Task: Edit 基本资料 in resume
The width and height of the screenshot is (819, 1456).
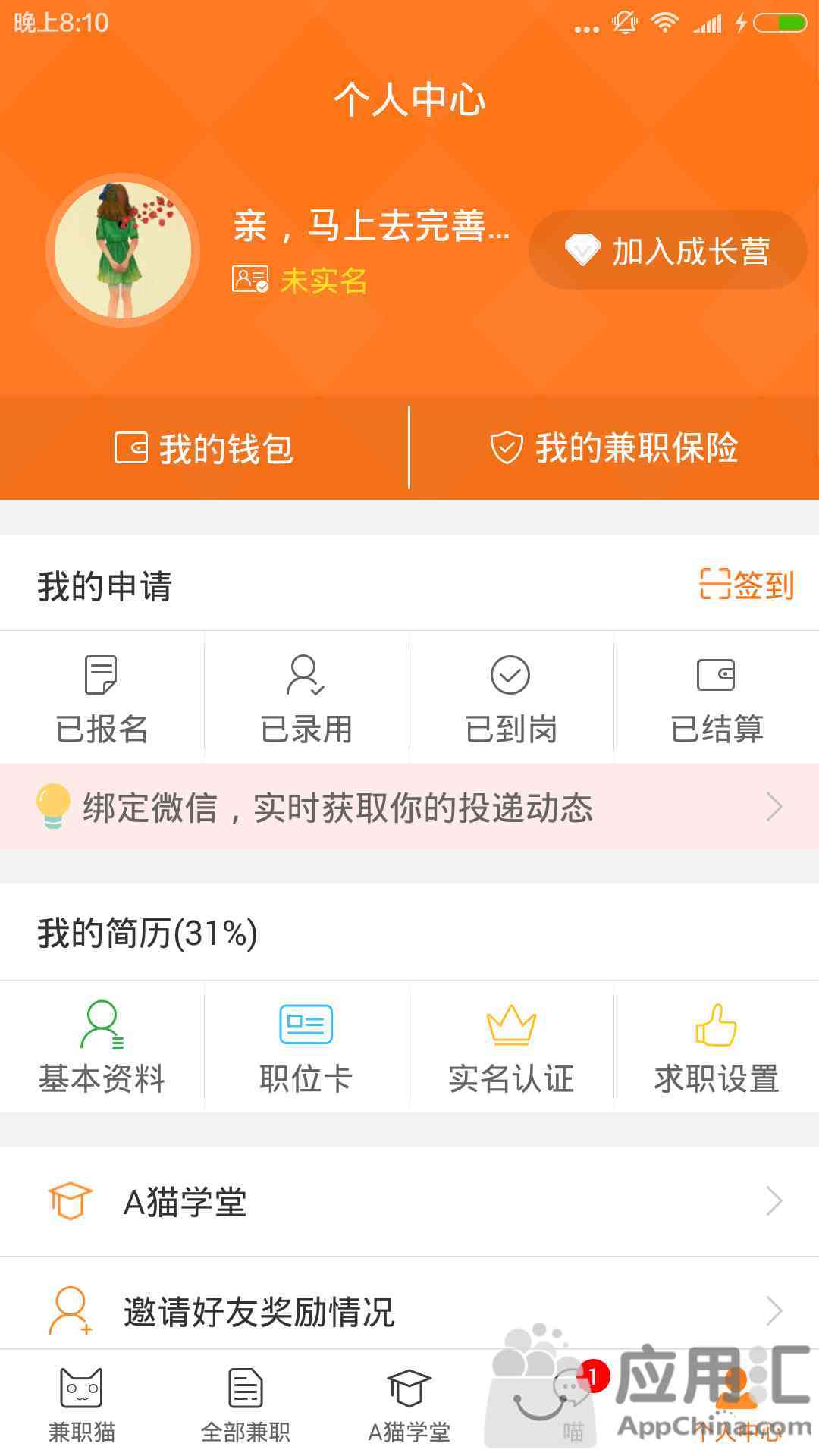Action: [102, 1046]
